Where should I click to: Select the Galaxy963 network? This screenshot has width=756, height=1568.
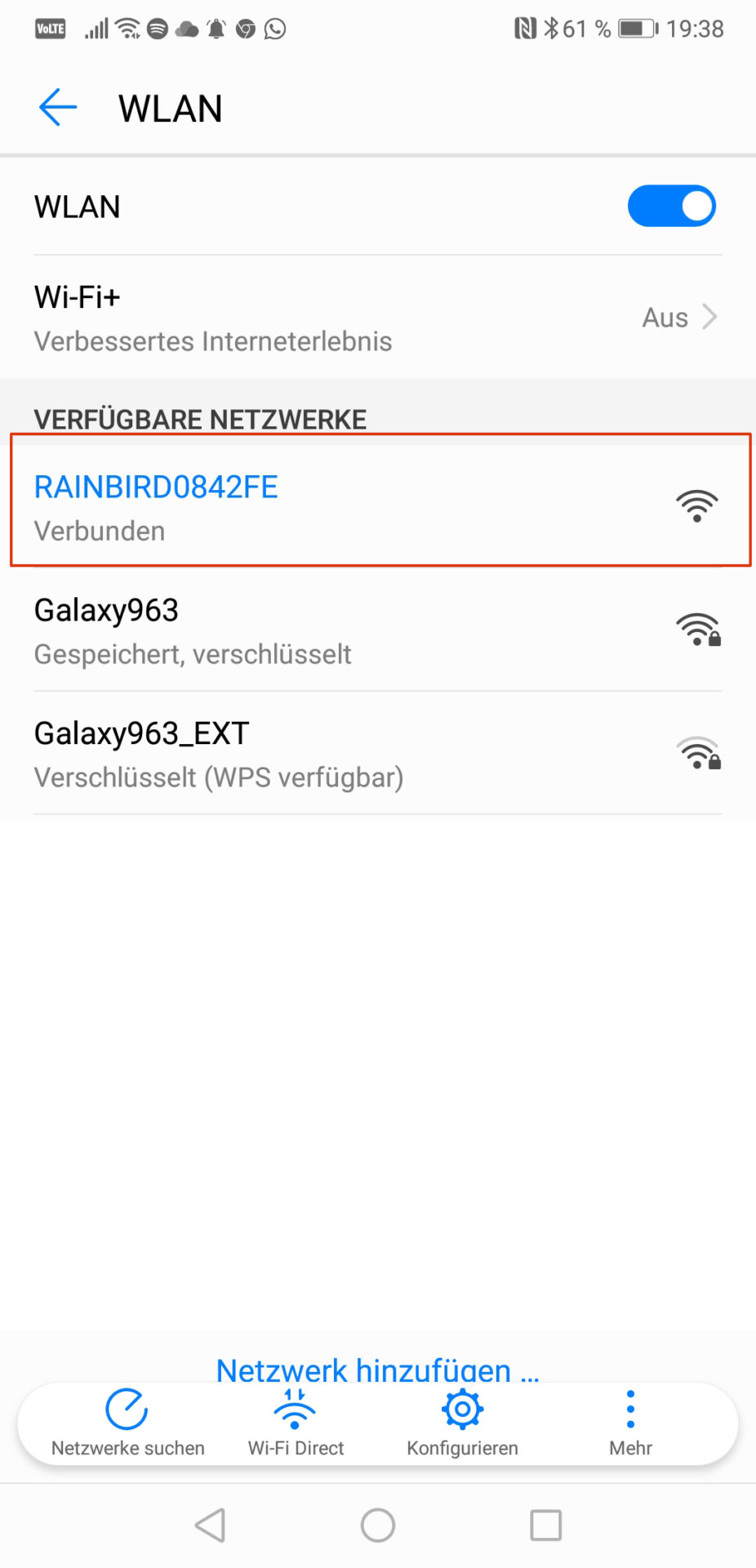click(x=377, y=630)
